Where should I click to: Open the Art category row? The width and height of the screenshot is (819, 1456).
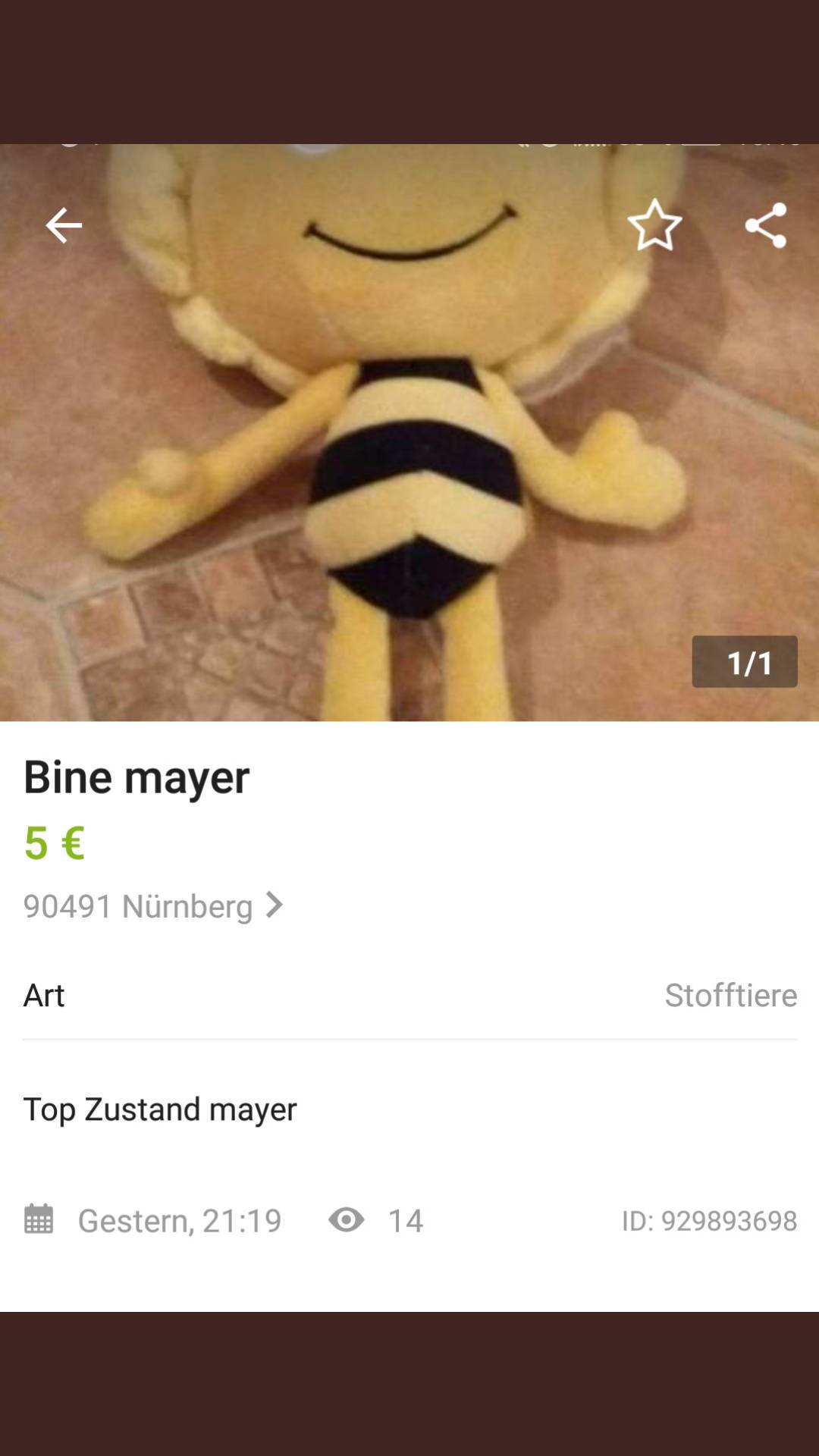click(x=409, y=995)
